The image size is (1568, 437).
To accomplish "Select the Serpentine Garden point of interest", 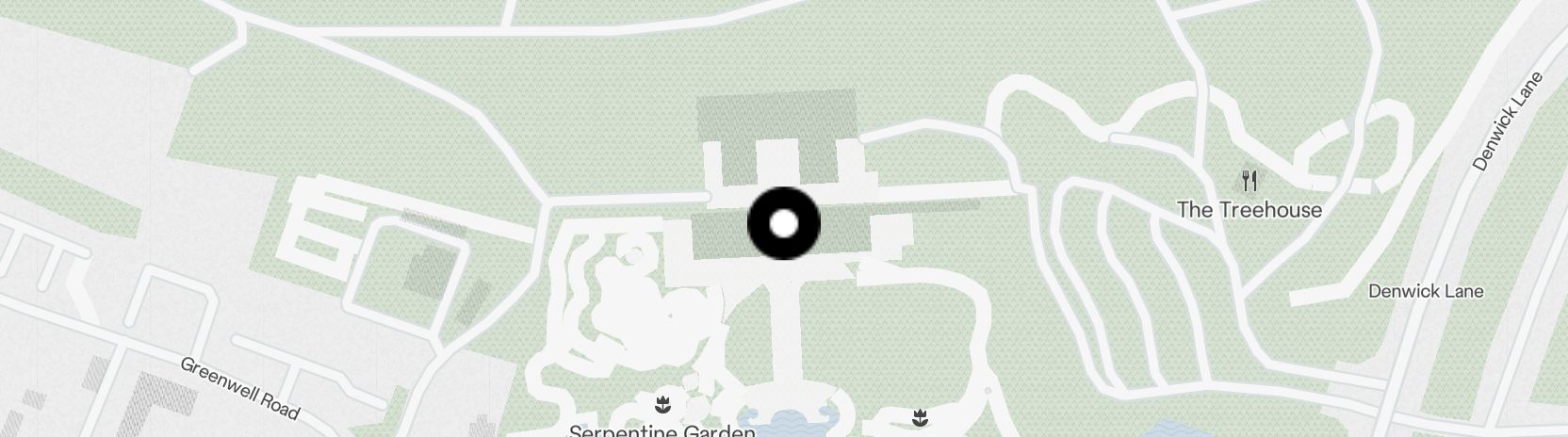I will click(662, 406).
